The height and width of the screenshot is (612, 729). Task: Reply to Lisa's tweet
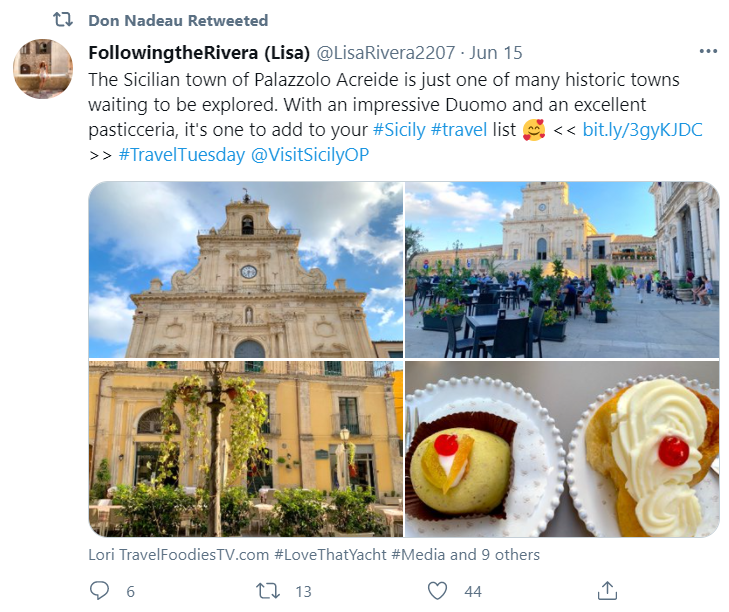[99, 591]
